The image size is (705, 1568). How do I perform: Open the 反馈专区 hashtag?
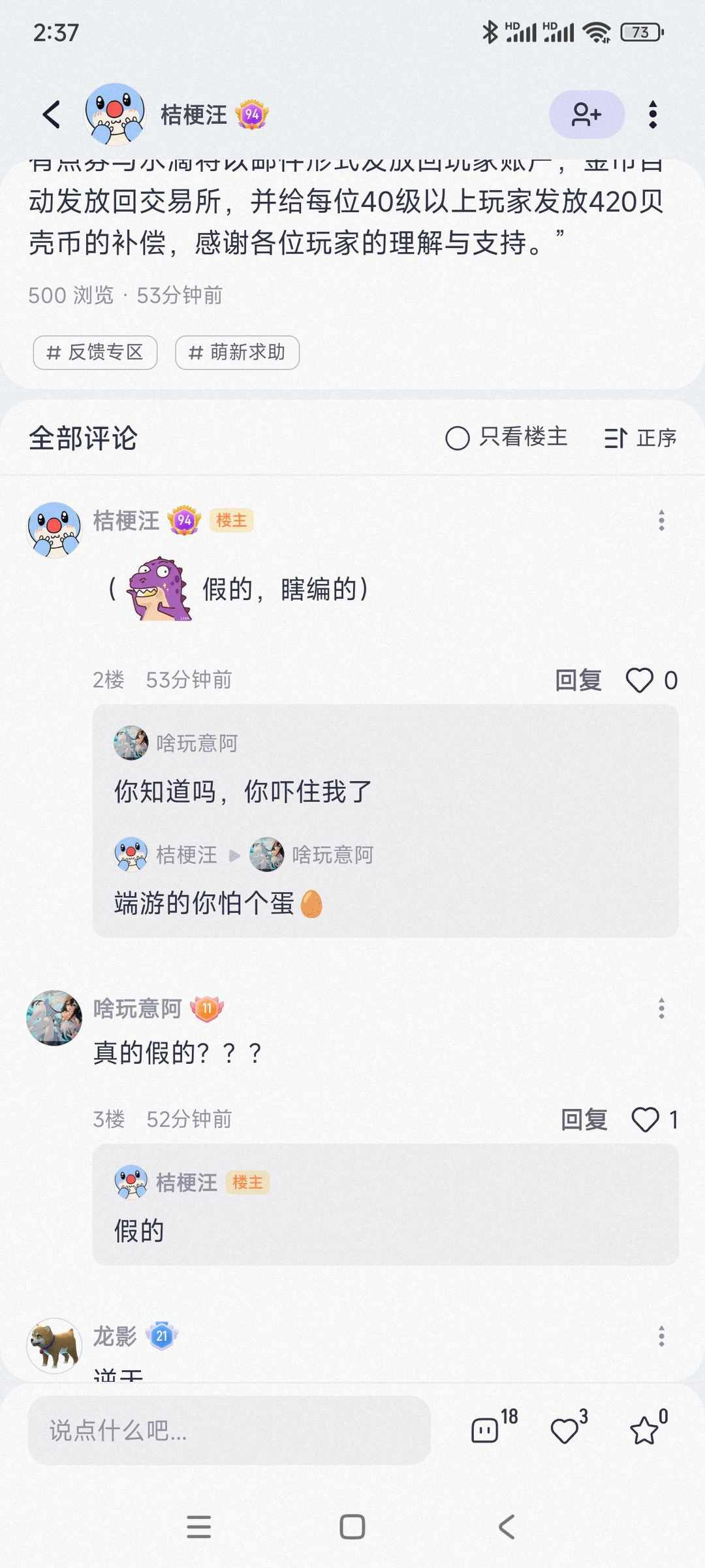pos(95,353)
